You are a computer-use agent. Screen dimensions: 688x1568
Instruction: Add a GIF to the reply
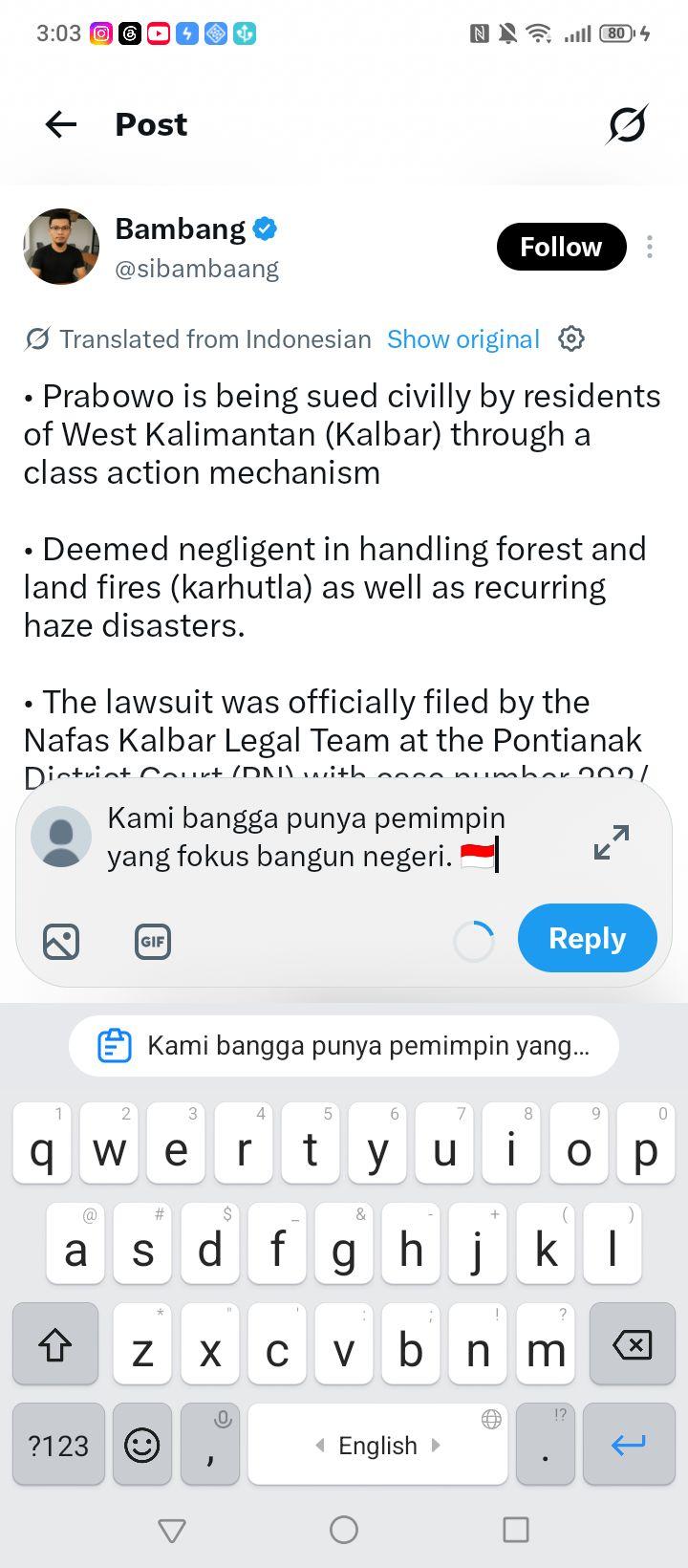[153, 942]
